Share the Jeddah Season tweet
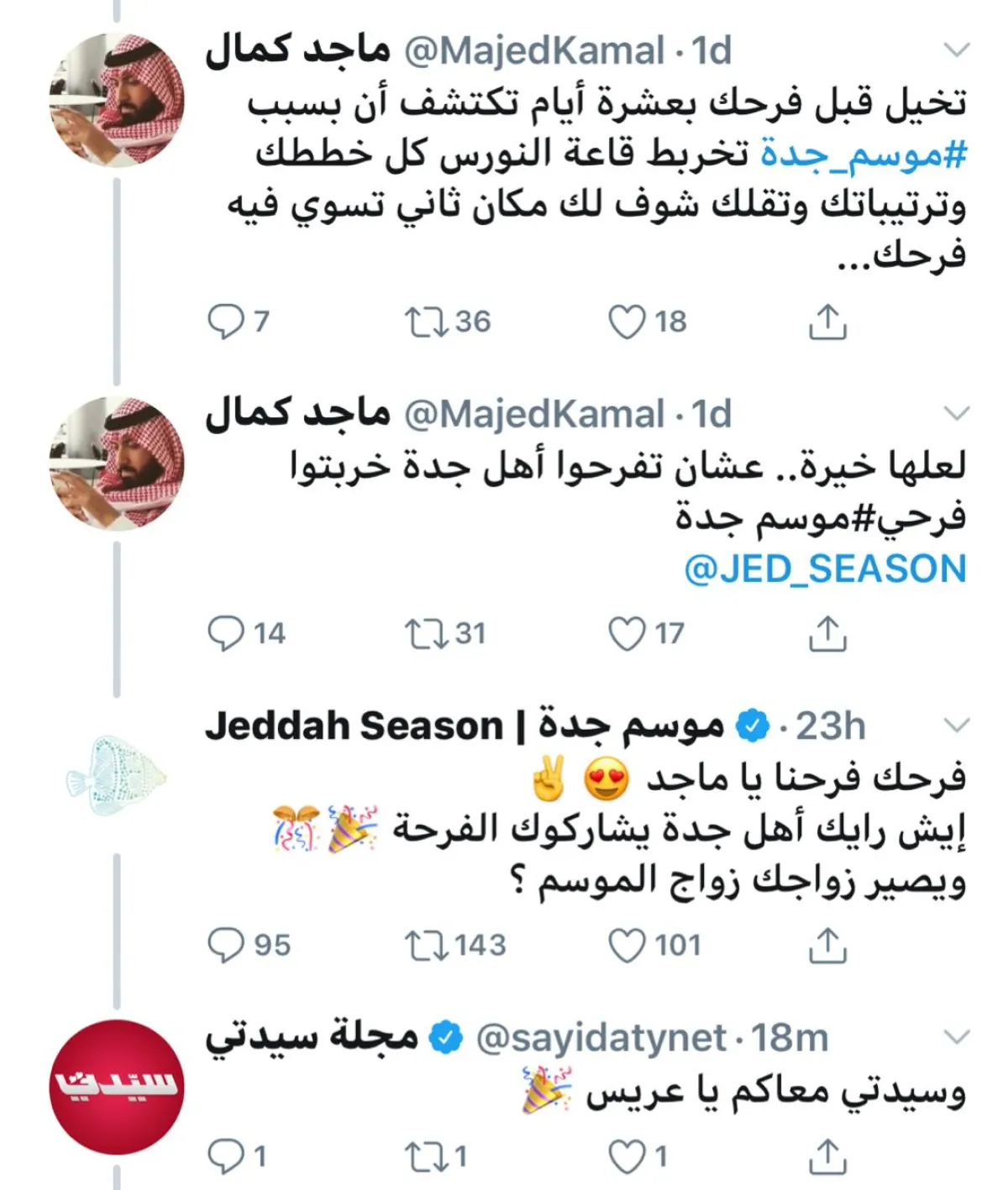Image resolution: width=1008 pixels, height=1190 pixels. tap(827, 945)
